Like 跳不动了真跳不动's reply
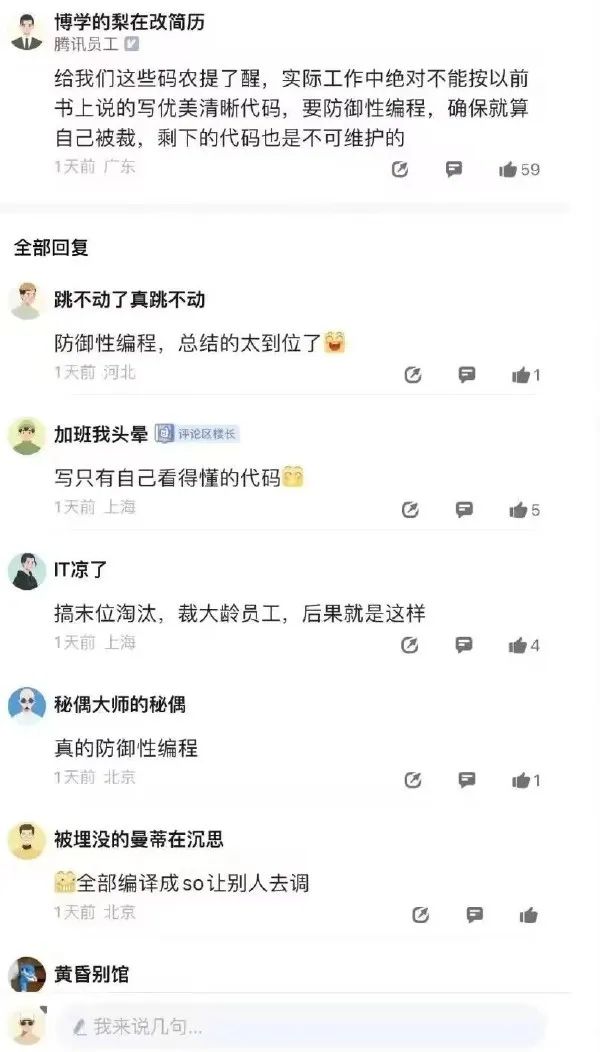The height and width of the screenshot is (1052, 600). click(x=520, y=375)
